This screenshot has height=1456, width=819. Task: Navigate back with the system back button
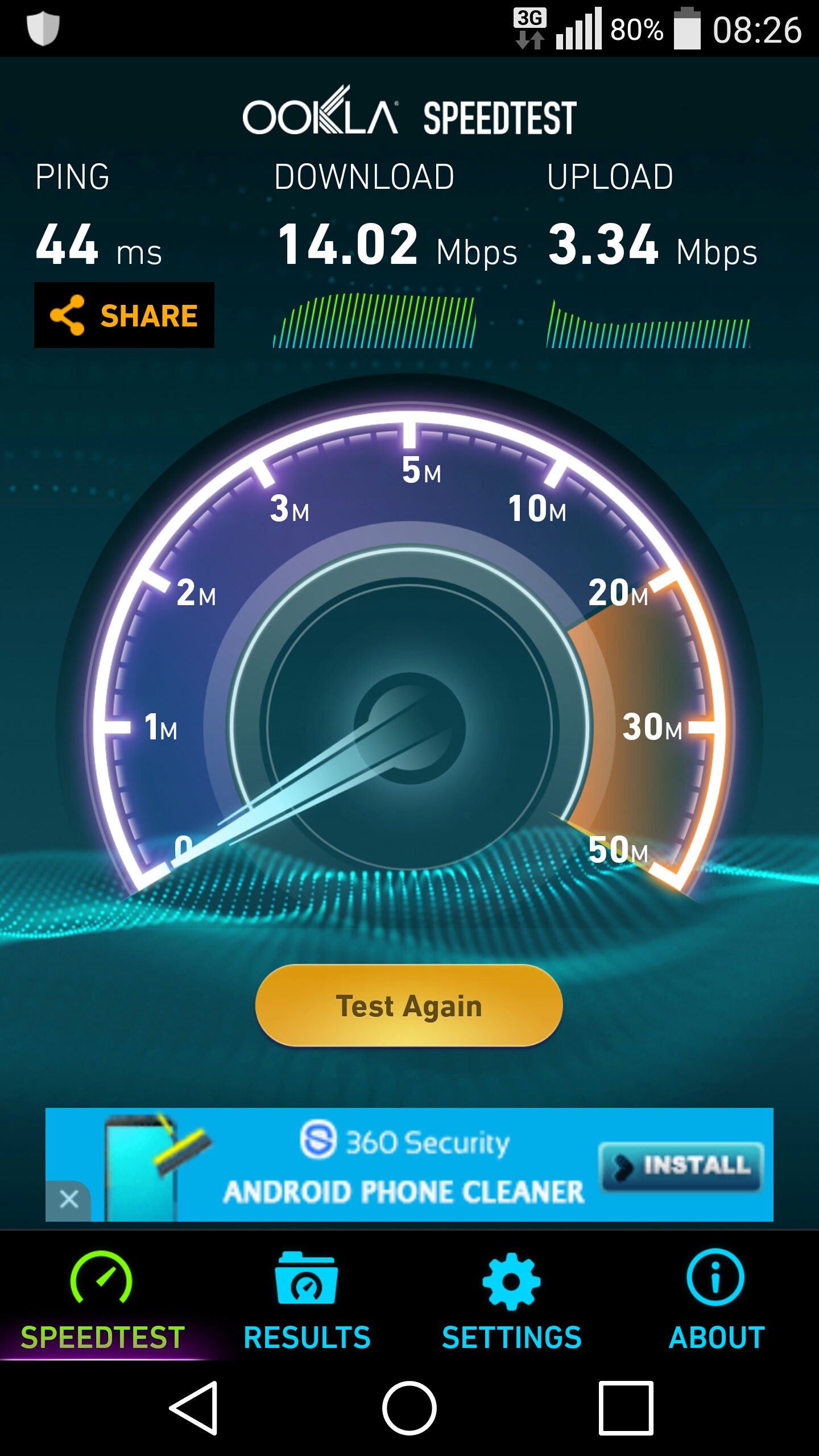[194, 1408]
